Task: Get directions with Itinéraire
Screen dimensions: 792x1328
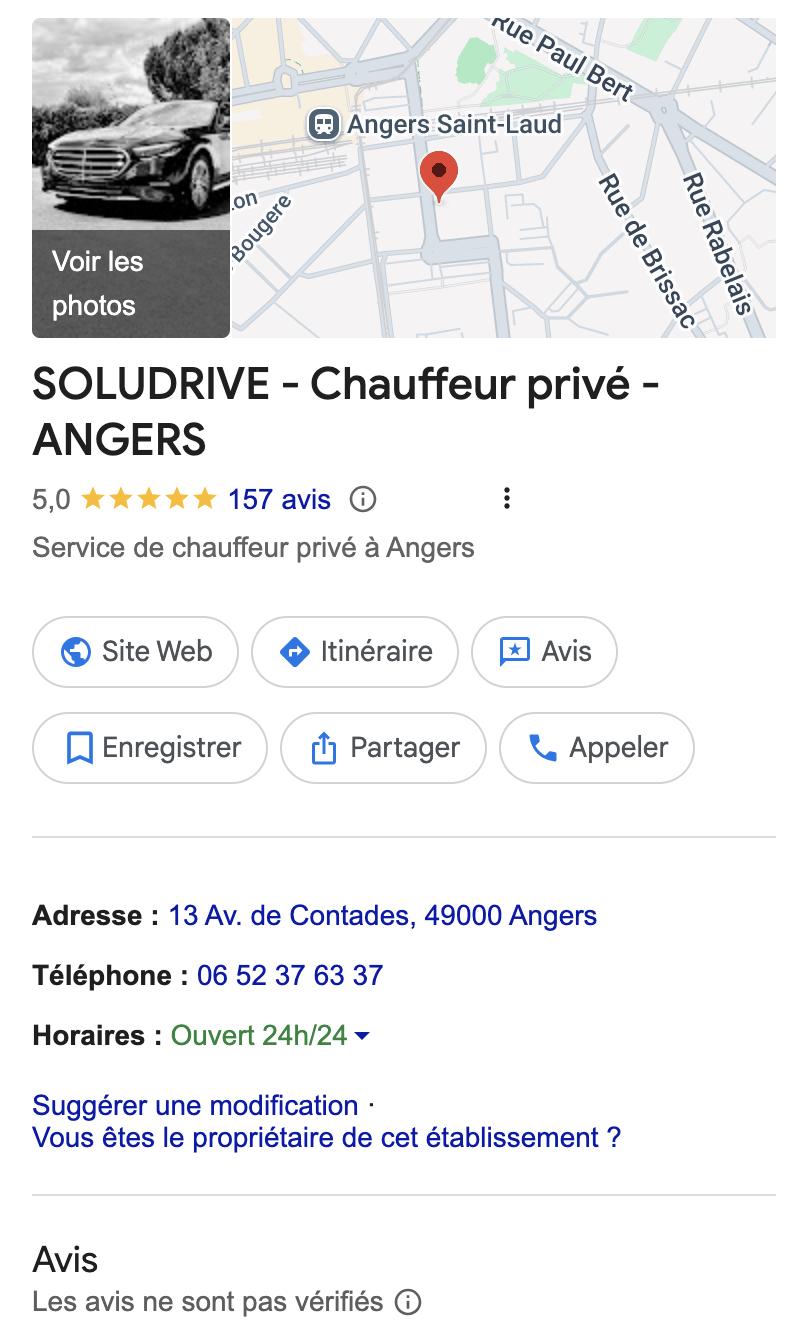Action: point(355,652)
